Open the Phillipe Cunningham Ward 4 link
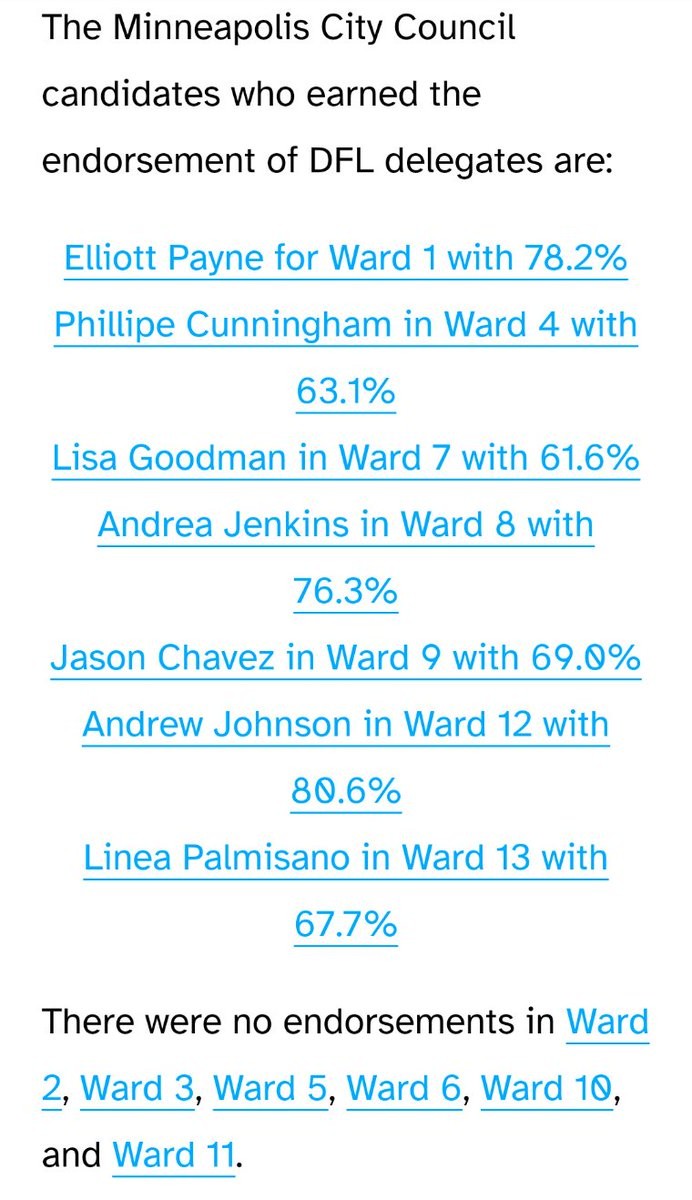 (346, 325)
